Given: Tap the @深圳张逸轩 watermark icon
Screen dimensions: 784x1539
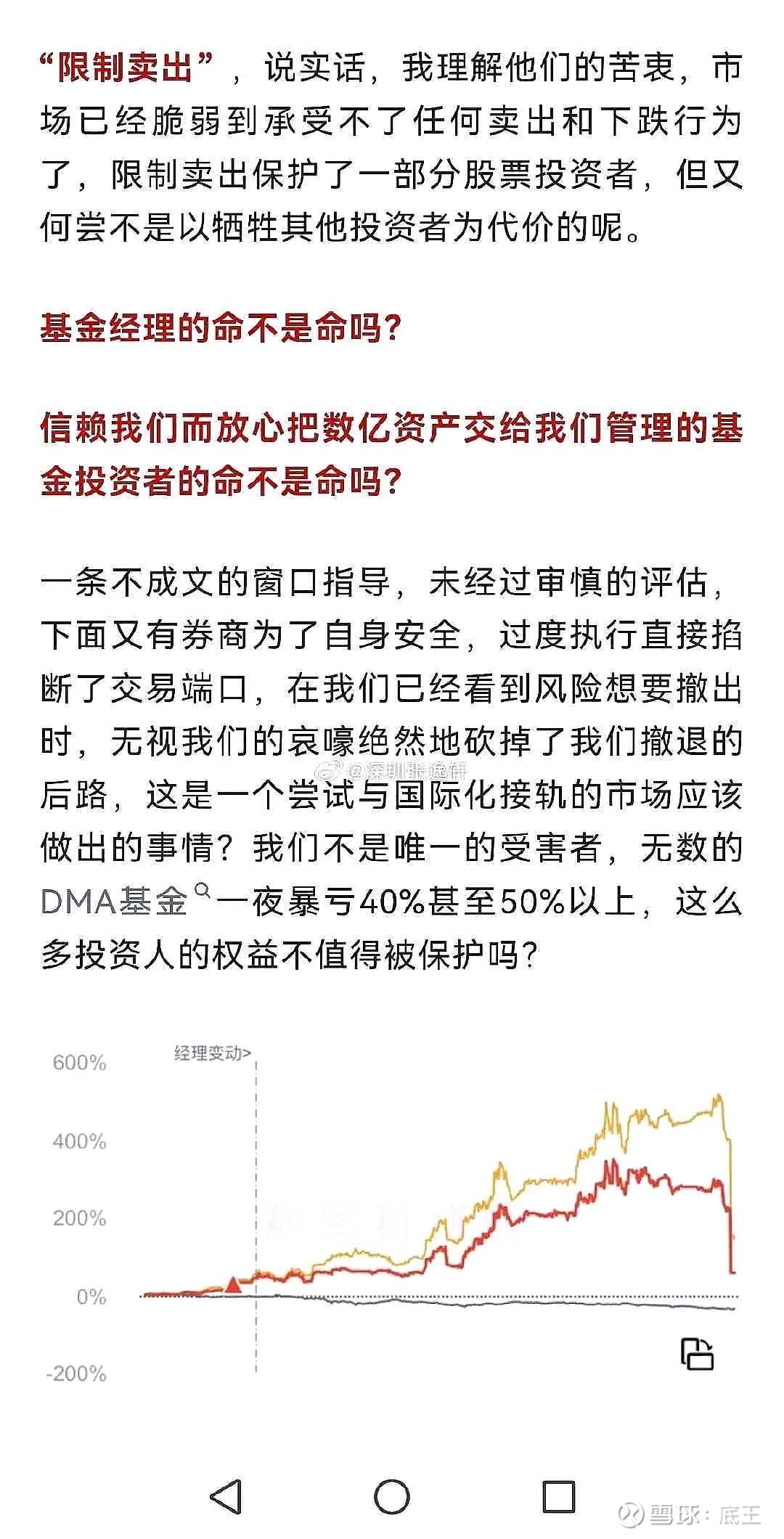Looking at the screenshot, I should click(x=328, y=770).
